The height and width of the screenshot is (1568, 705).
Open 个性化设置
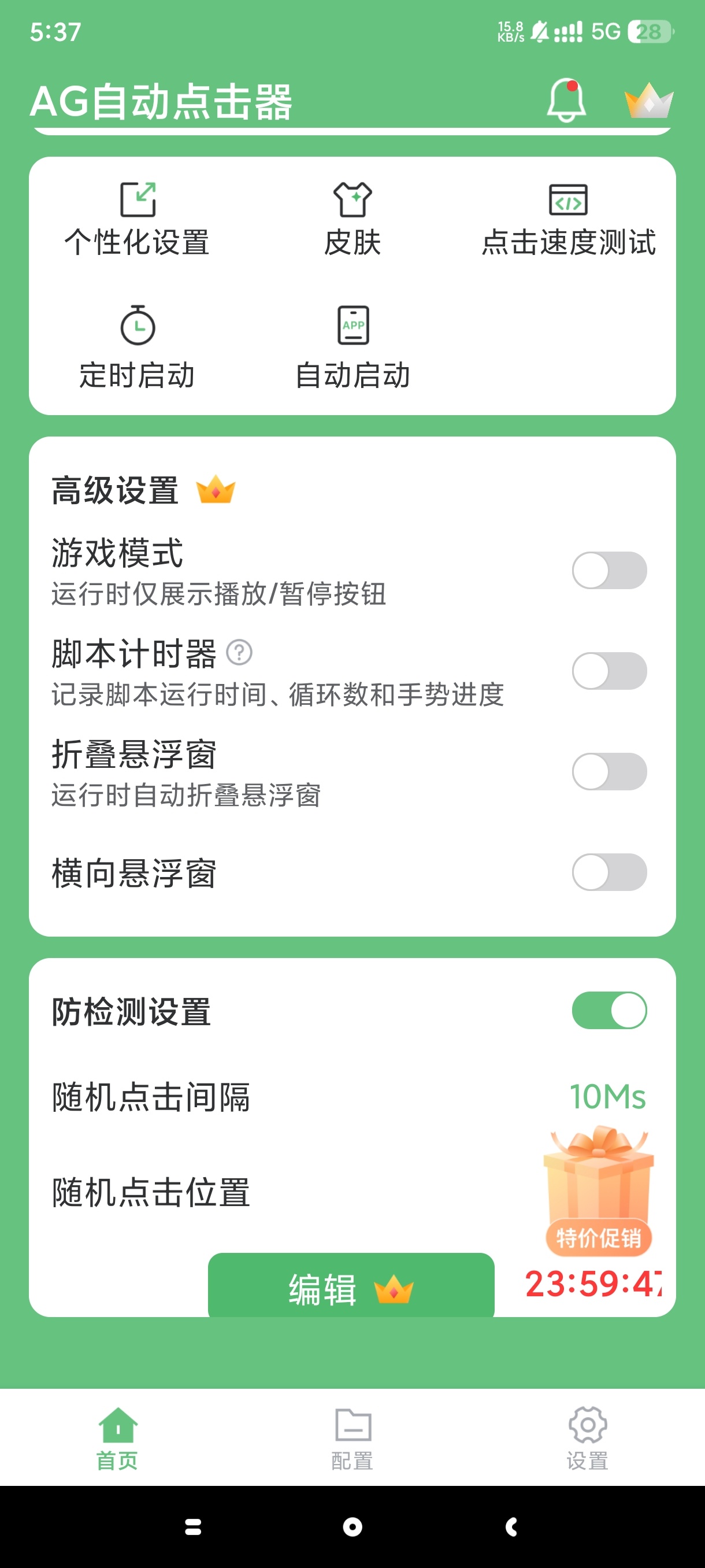click(138, 219)
